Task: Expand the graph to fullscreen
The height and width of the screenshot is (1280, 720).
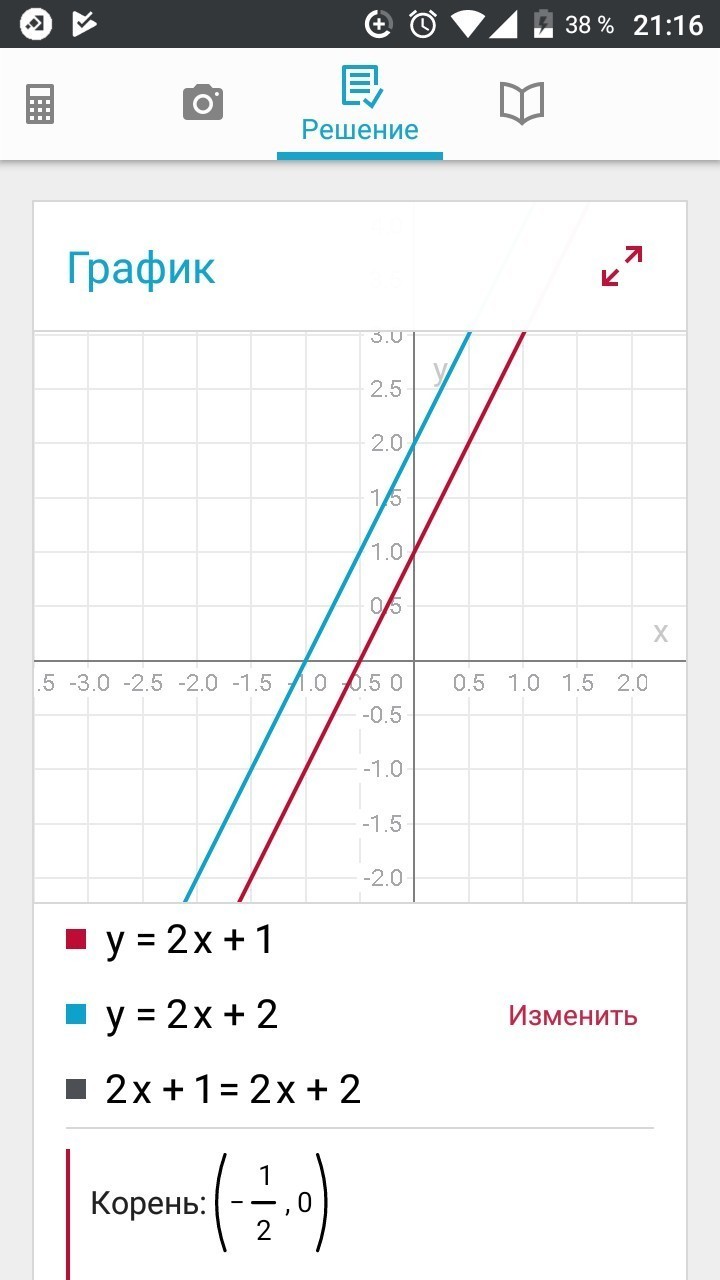Action: [x=622, y=266]
